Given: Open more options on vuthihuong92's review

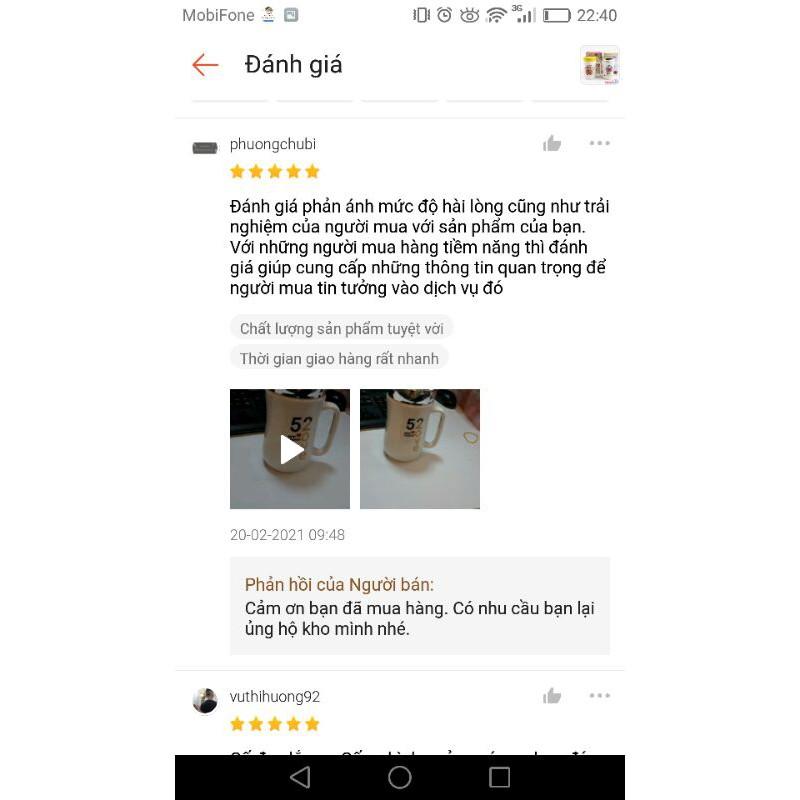Looking at the screenshot, I should click(599, 695).
